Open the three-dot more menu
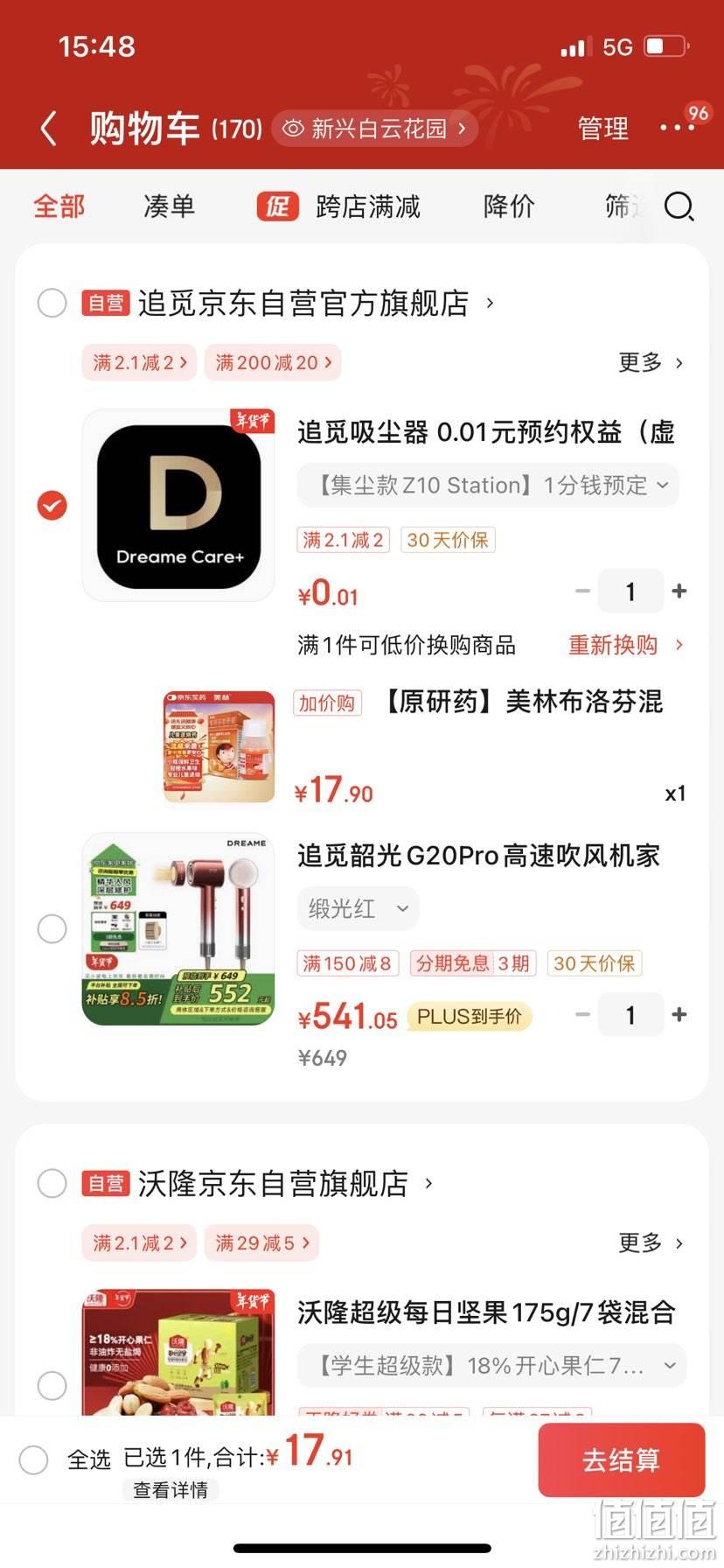The width and height of the screenshot is (724, 1568). pos(678,129)
